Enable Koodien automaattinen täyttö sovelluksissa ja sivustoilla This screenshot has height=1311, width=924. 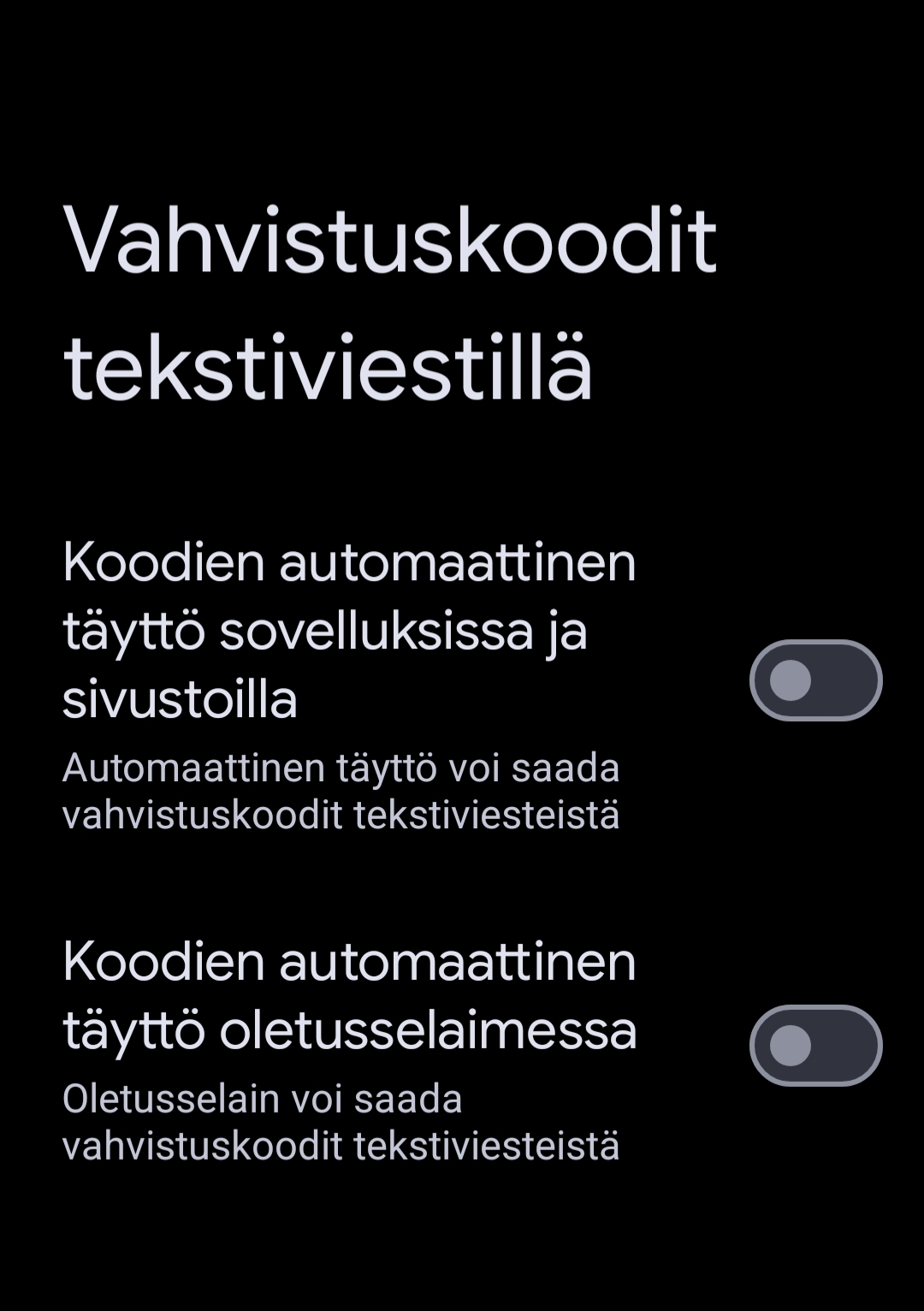[x=814, y=680]
